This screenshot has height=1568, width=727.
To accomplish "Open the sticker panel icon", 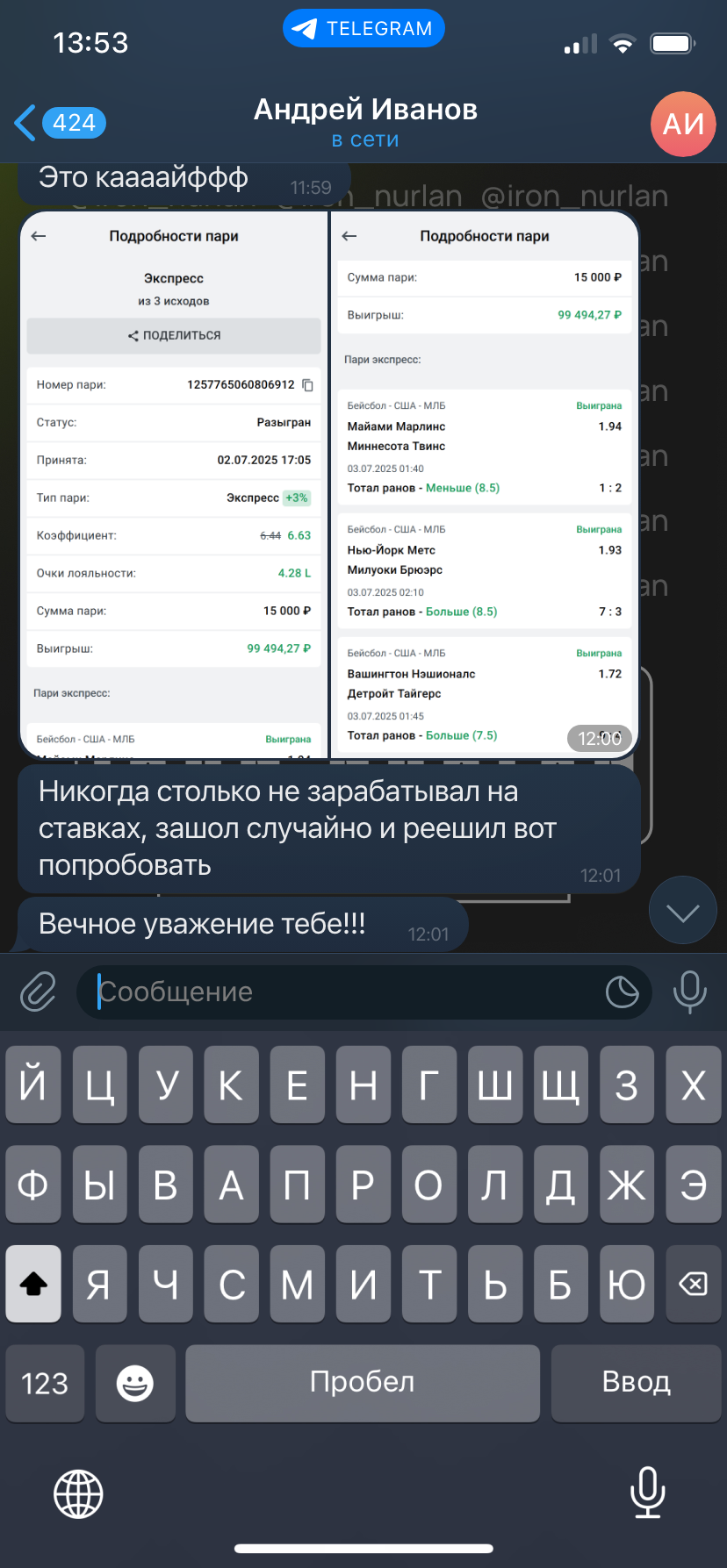I will click(x=623, y=992).
